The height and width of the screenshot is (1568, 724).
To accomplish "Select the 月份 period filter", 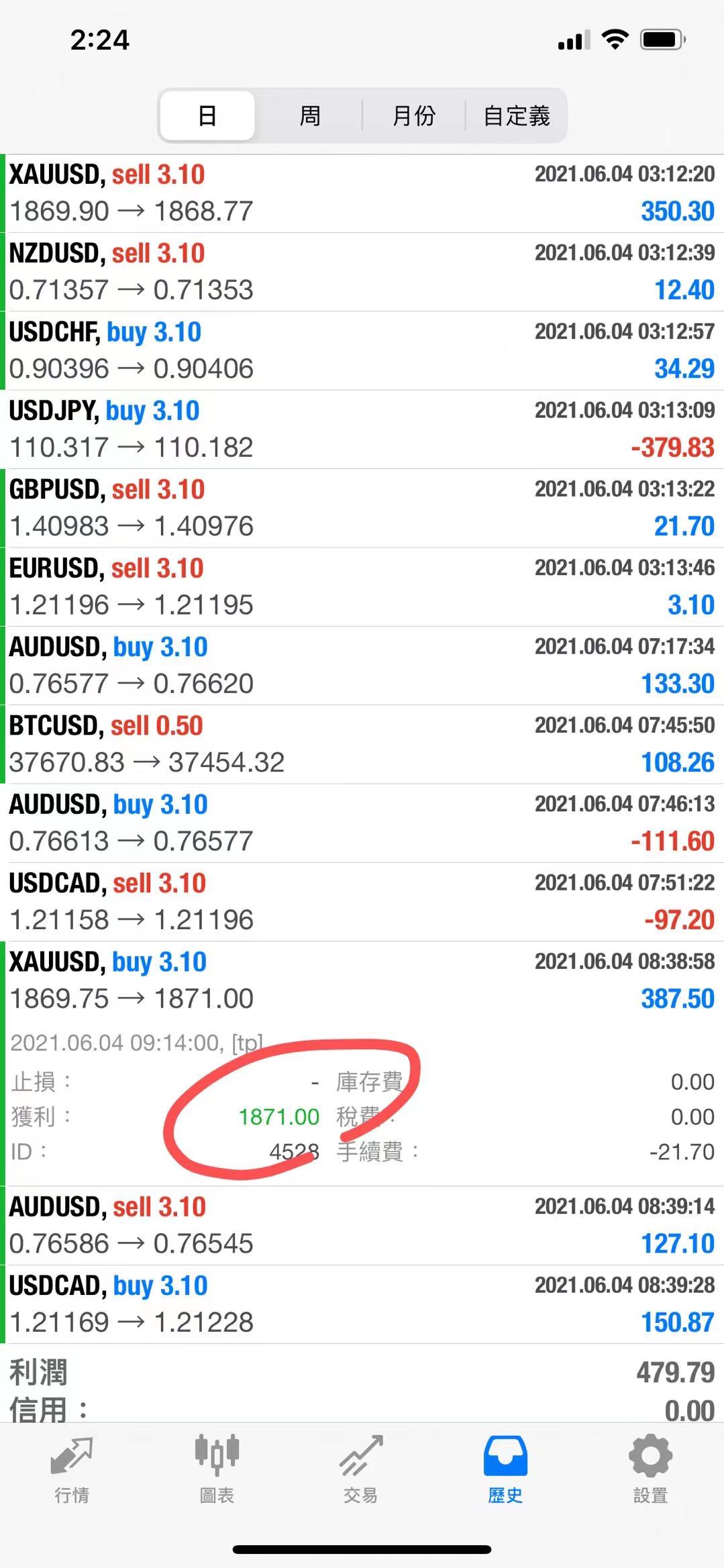I will 413,116.
